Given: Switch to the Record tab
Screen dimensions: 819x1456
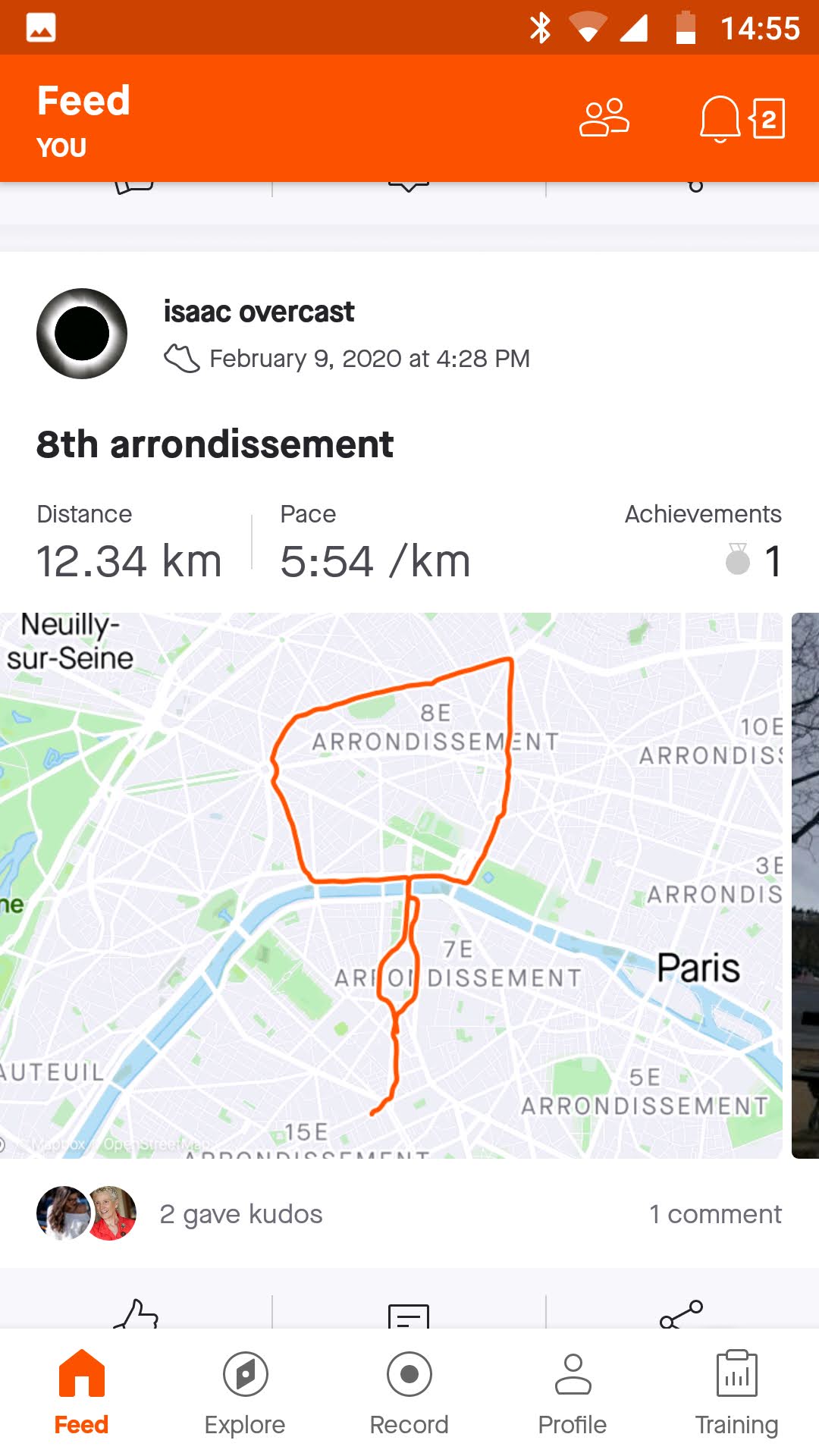Looking at the screenshot, I should 409,1392.
